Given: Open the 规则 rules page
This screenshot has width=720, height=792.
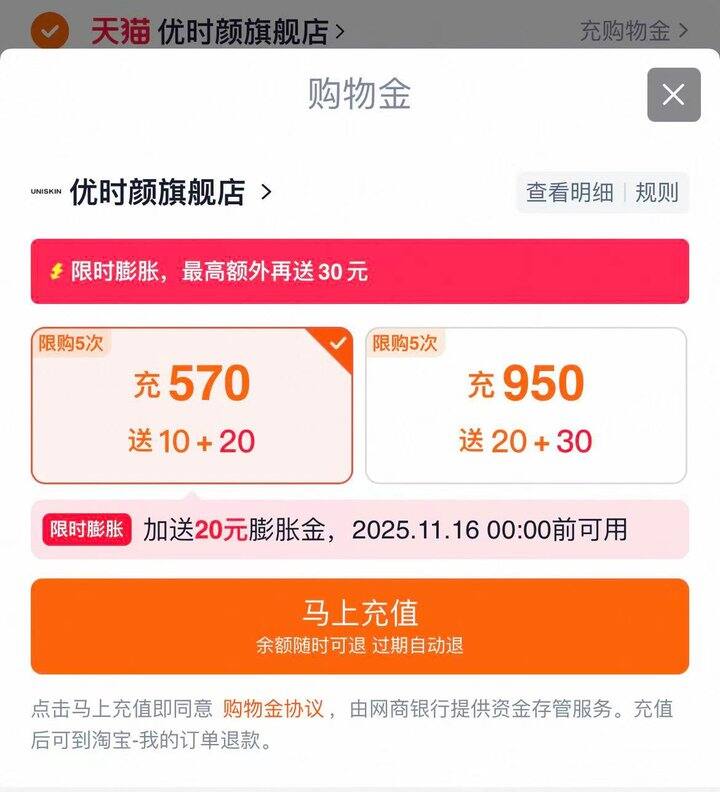Looking at the screenshot, I should pyautogui.click(x=657, y=193).
